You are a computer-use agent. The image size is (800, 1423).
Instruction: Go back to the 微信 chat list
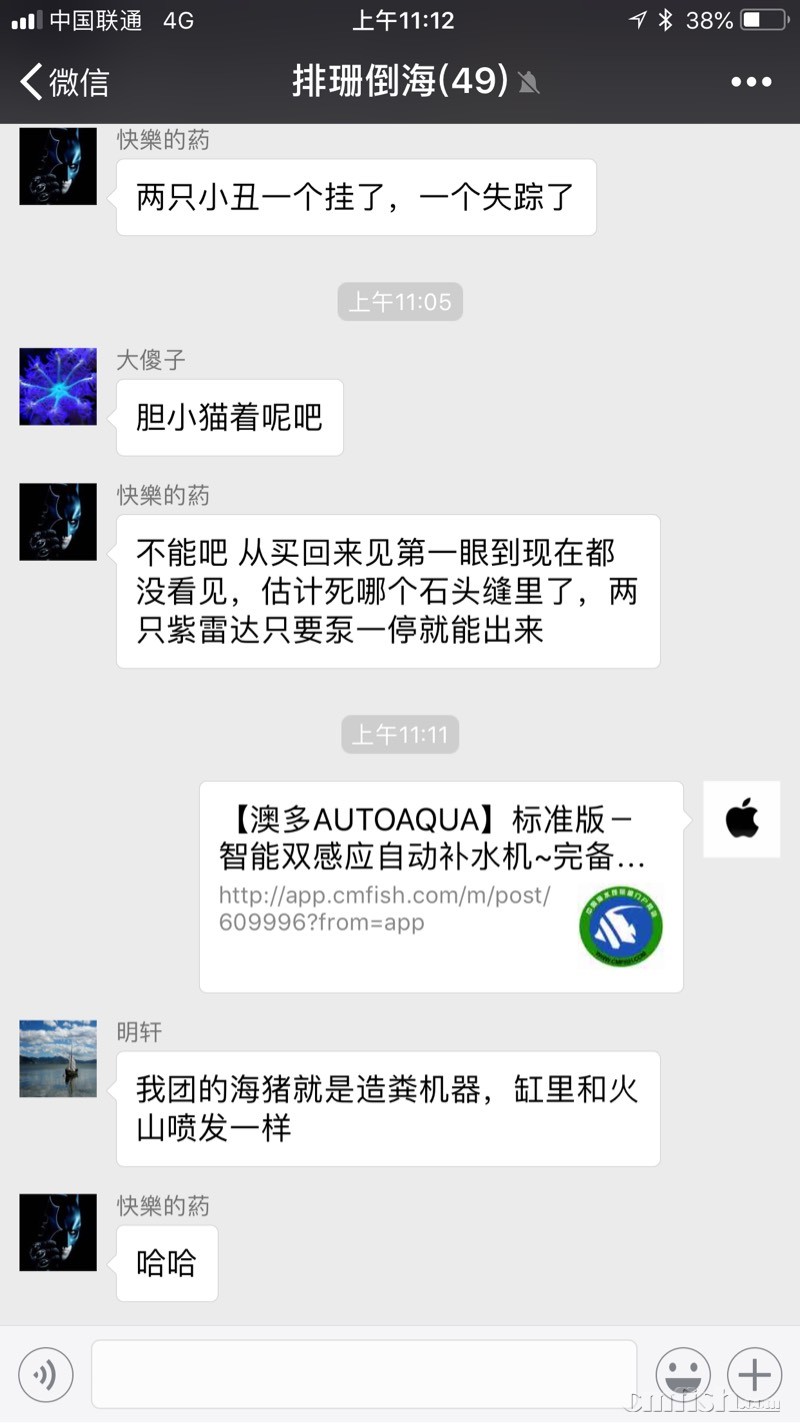[x=65, y=81]
